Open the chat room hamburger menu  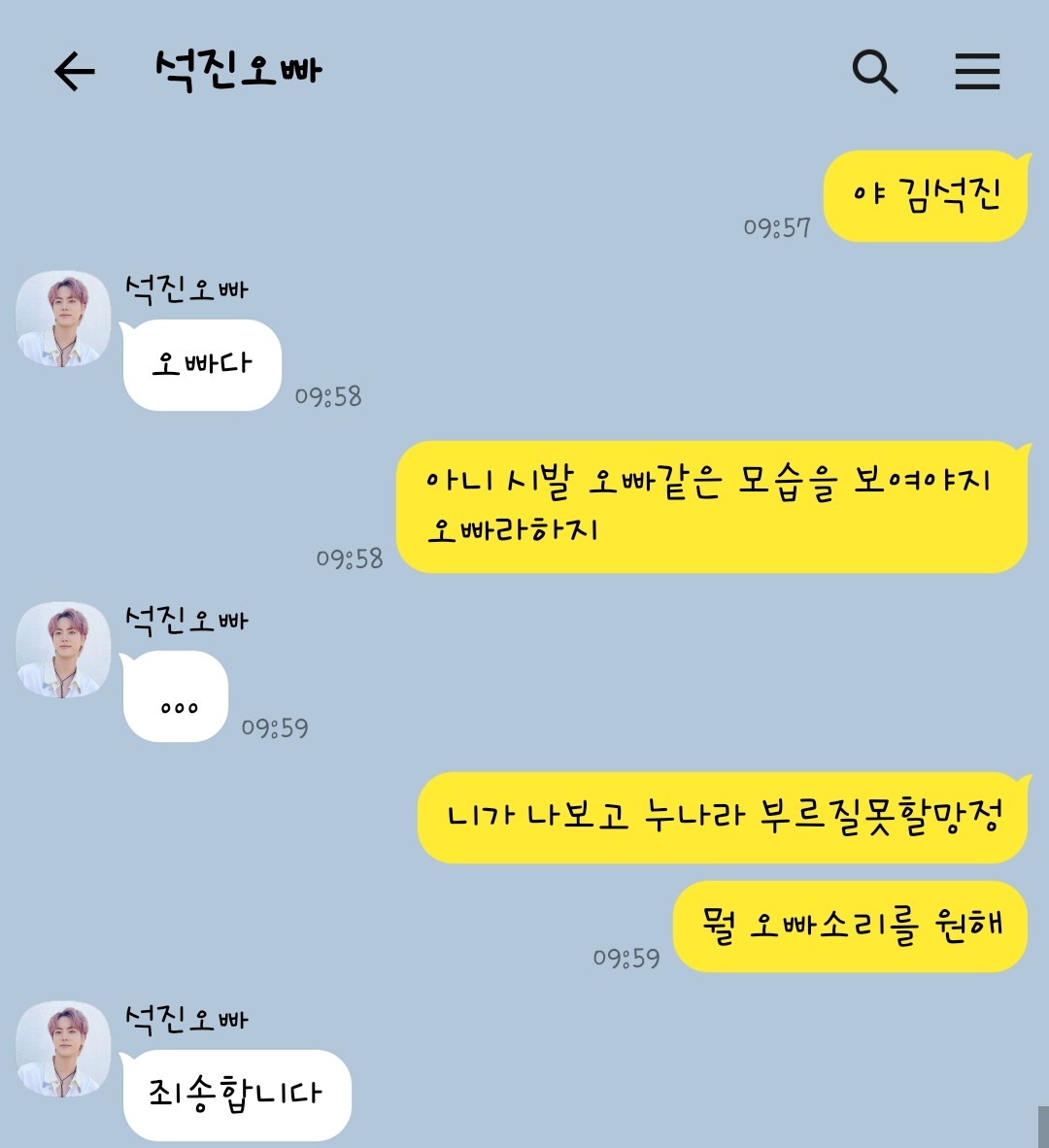[976, 71]
